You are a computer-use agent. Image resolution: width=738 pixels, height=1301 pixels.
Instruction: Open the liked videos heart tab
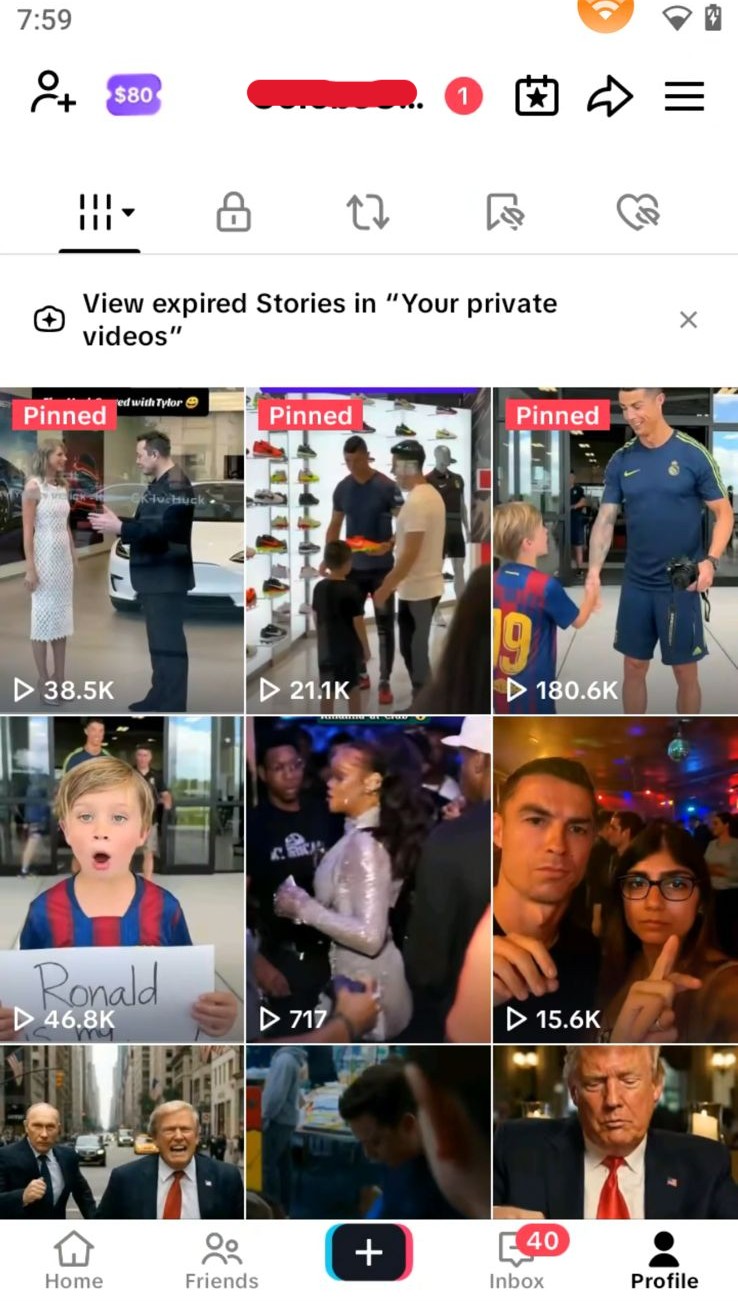click(638, 212)
